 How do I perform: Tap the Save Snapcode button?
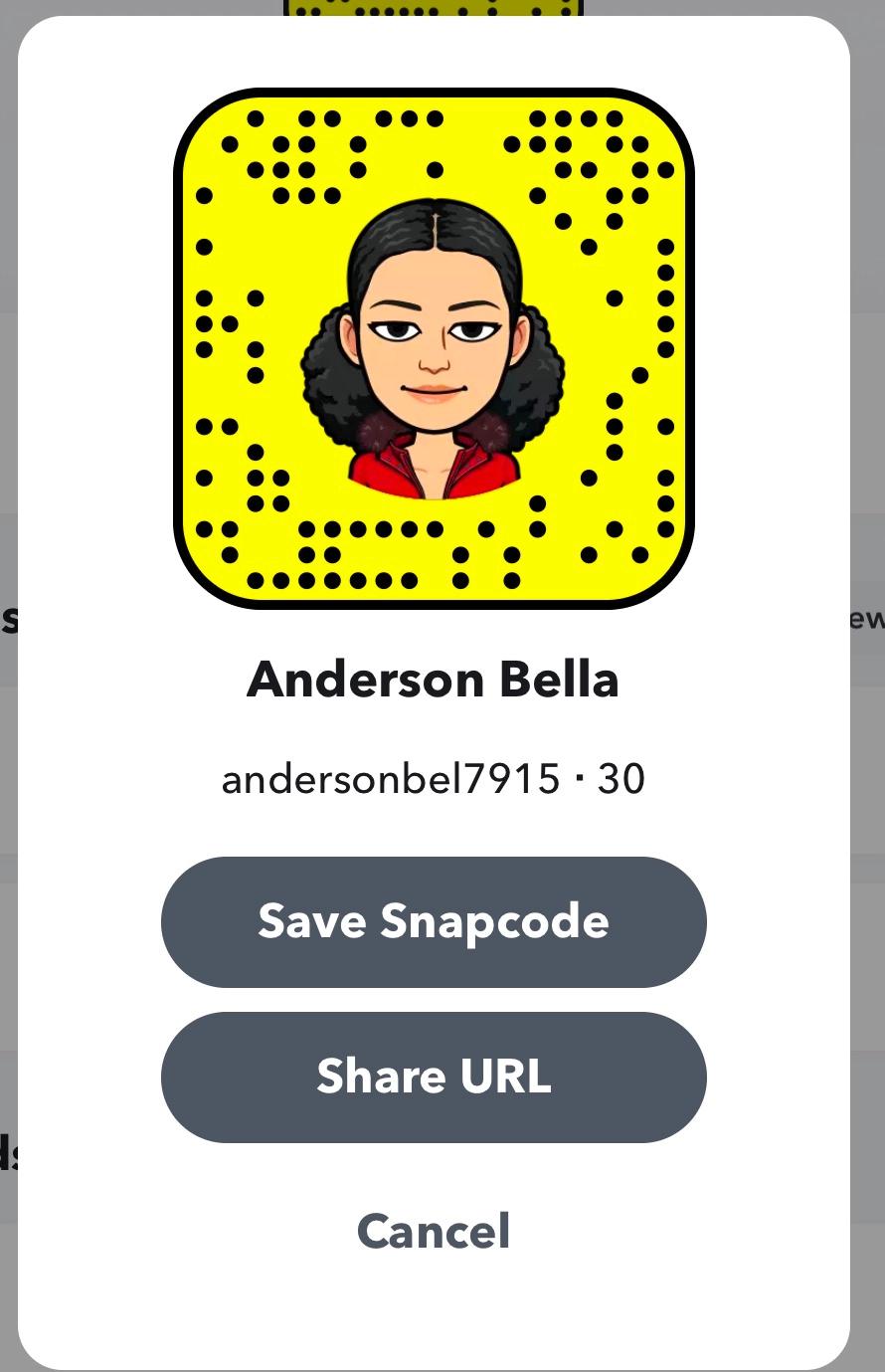(434, 921)
